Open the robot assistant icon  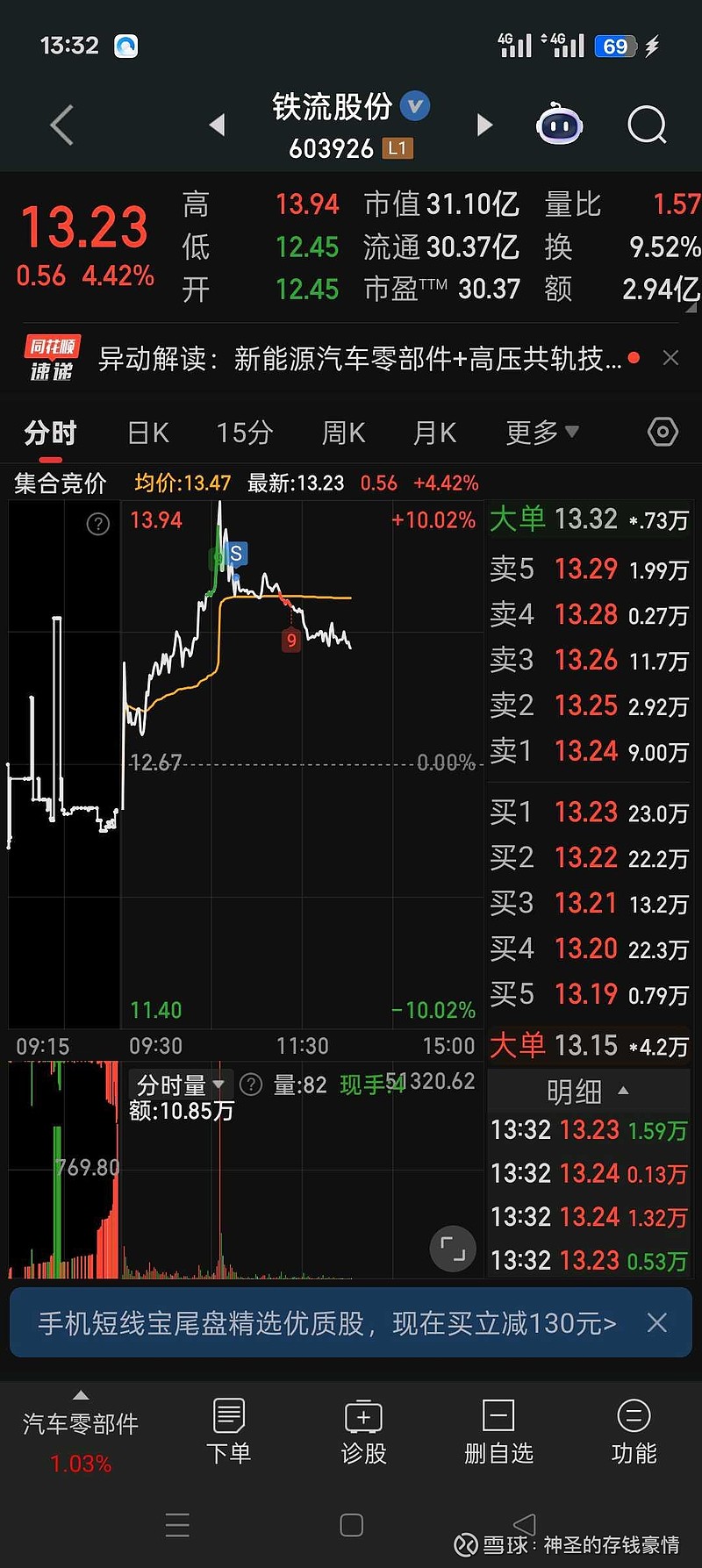point(559,125)
